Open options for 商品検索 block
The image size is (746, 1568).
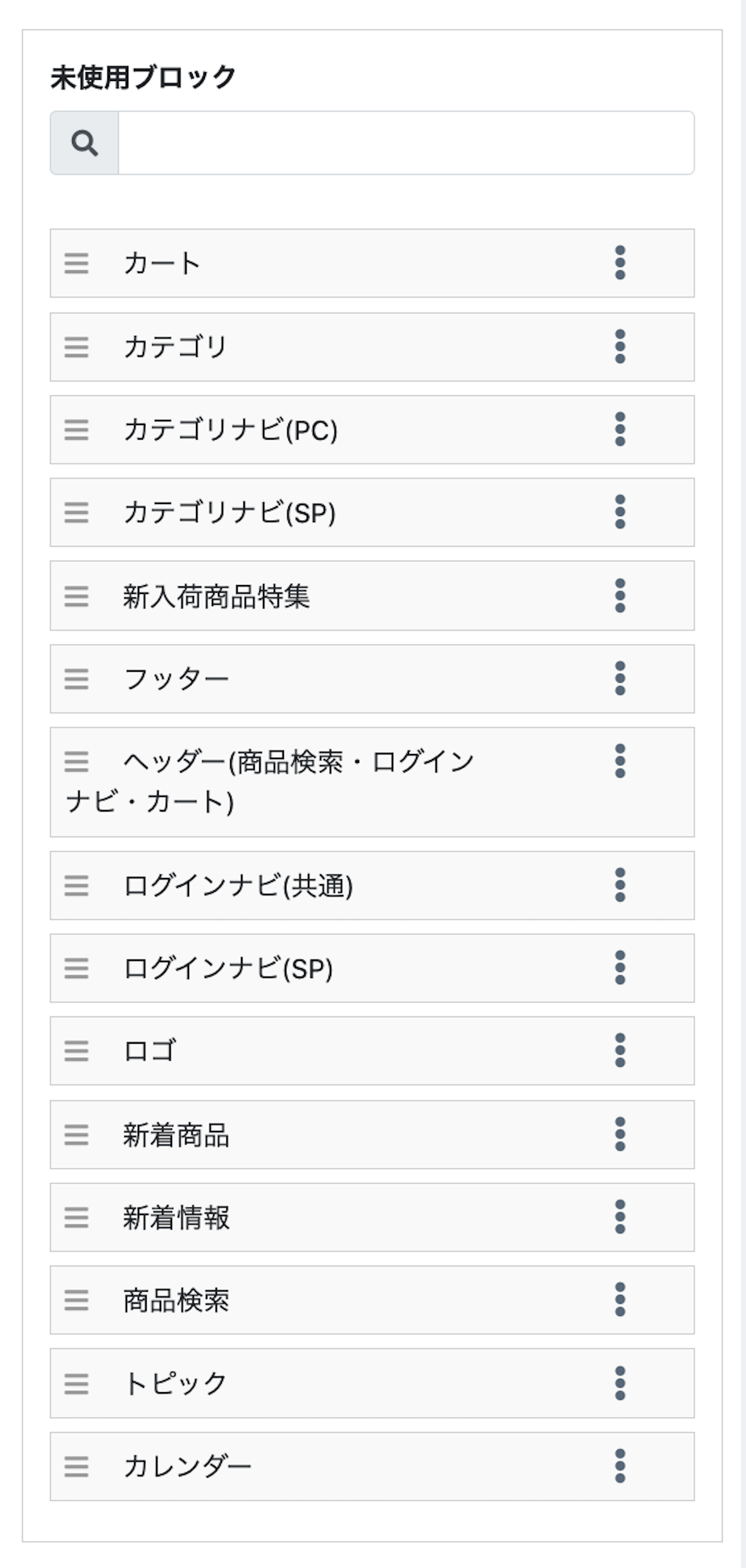620,1299
